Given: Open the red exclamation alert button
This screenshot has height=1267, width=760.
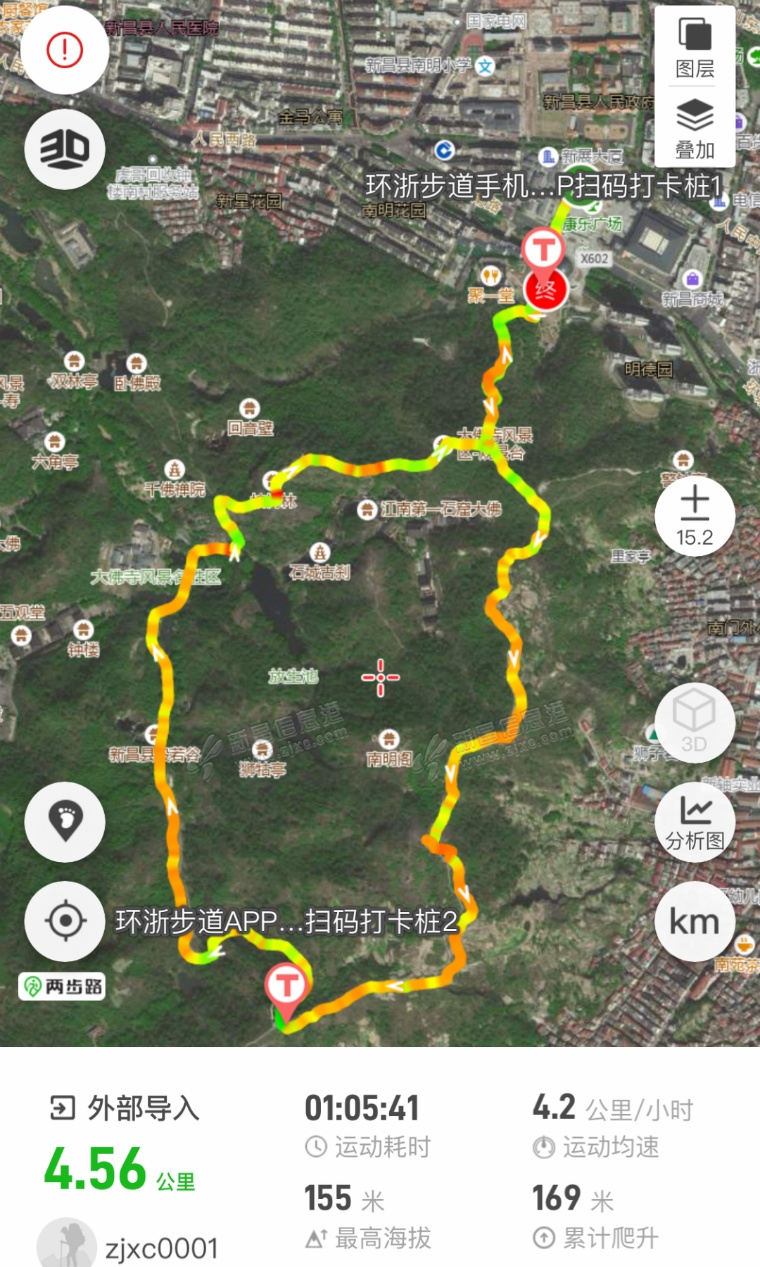Looking at the screenshot, I should click(x=65, y=48).
